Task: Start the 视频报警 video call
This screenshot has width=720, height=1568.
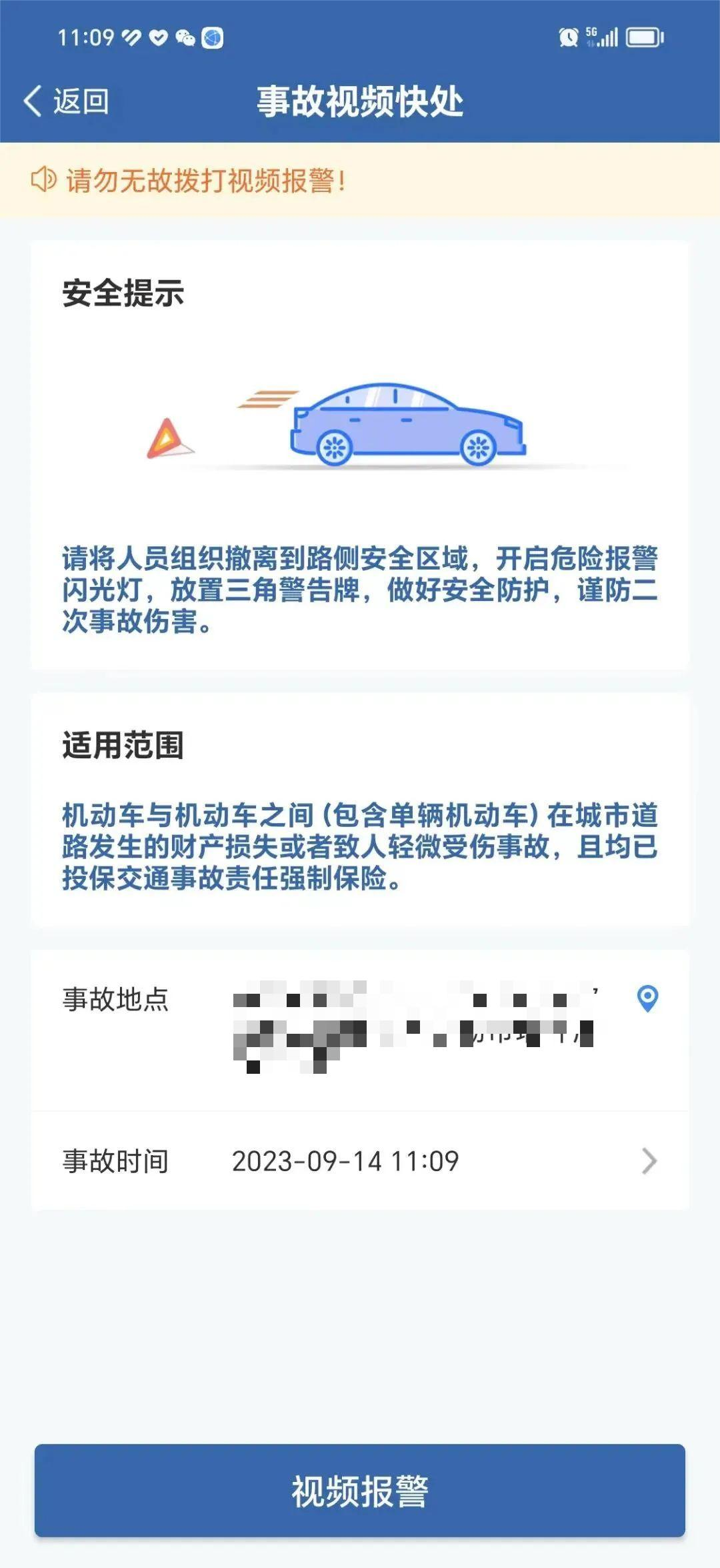Action: pyautogui.click(x=360, y=1491)
